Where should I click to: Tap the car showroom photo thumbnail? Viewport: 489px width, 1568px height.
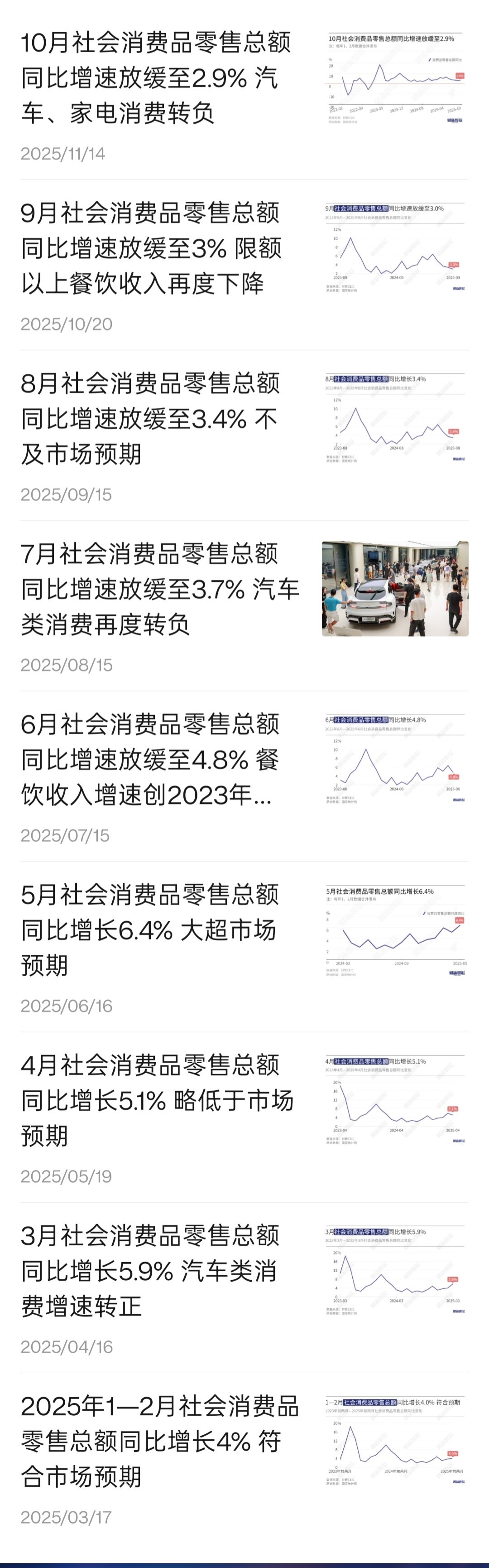[395, 589]
